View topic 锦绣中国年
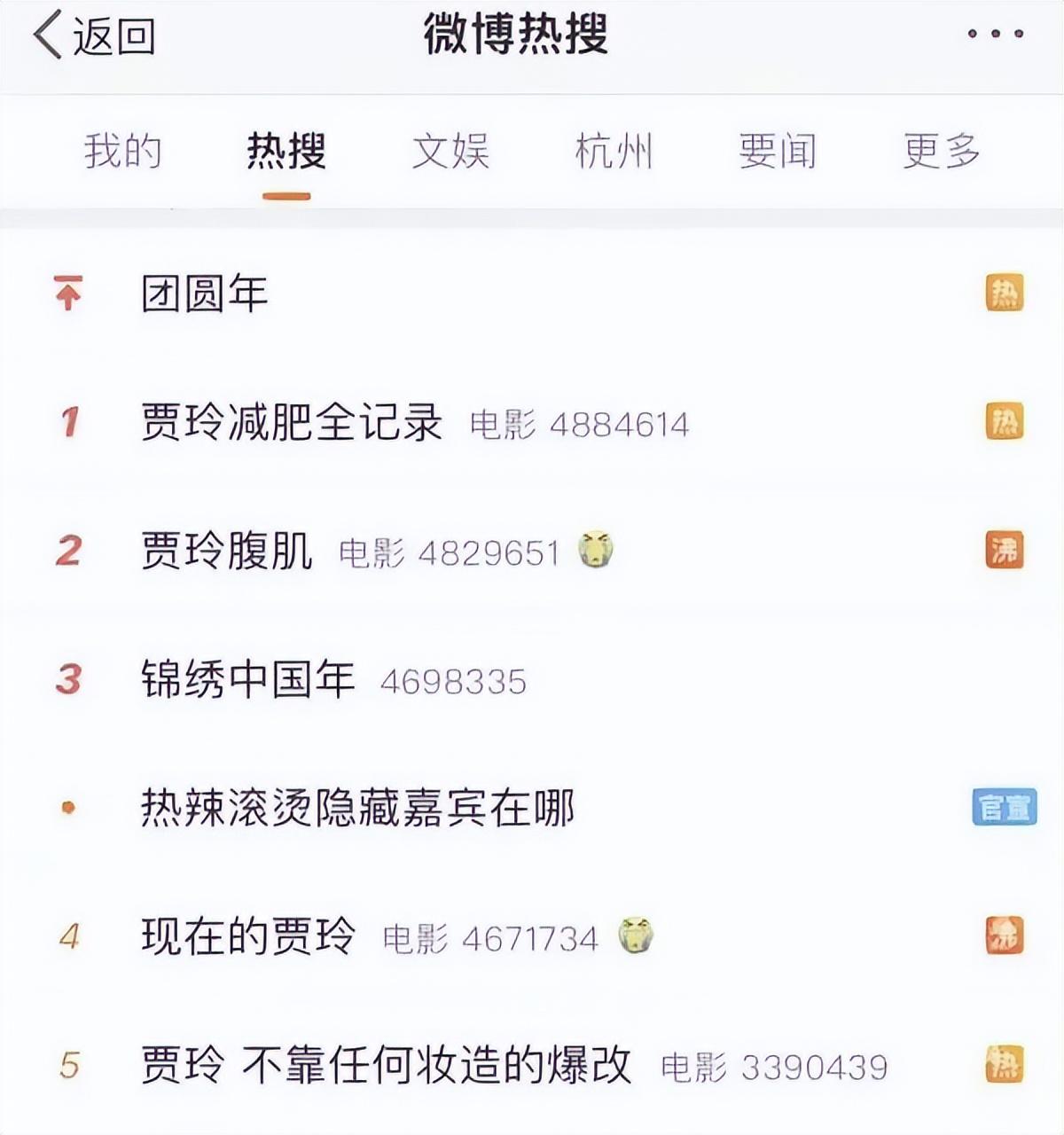1064x1135 pixels. pos(248,680)
